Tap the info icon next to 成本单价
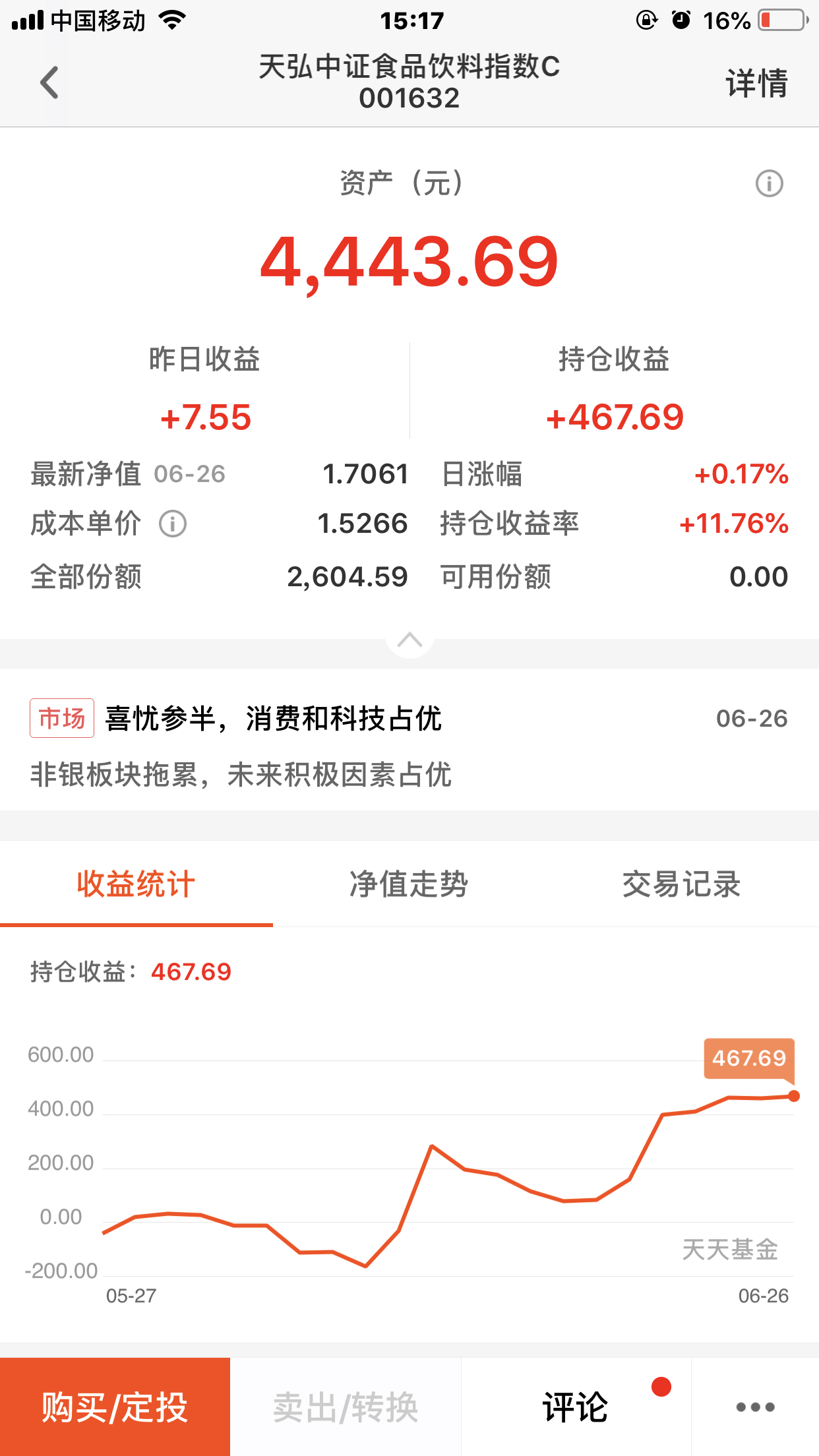 [x=173, y=524]
